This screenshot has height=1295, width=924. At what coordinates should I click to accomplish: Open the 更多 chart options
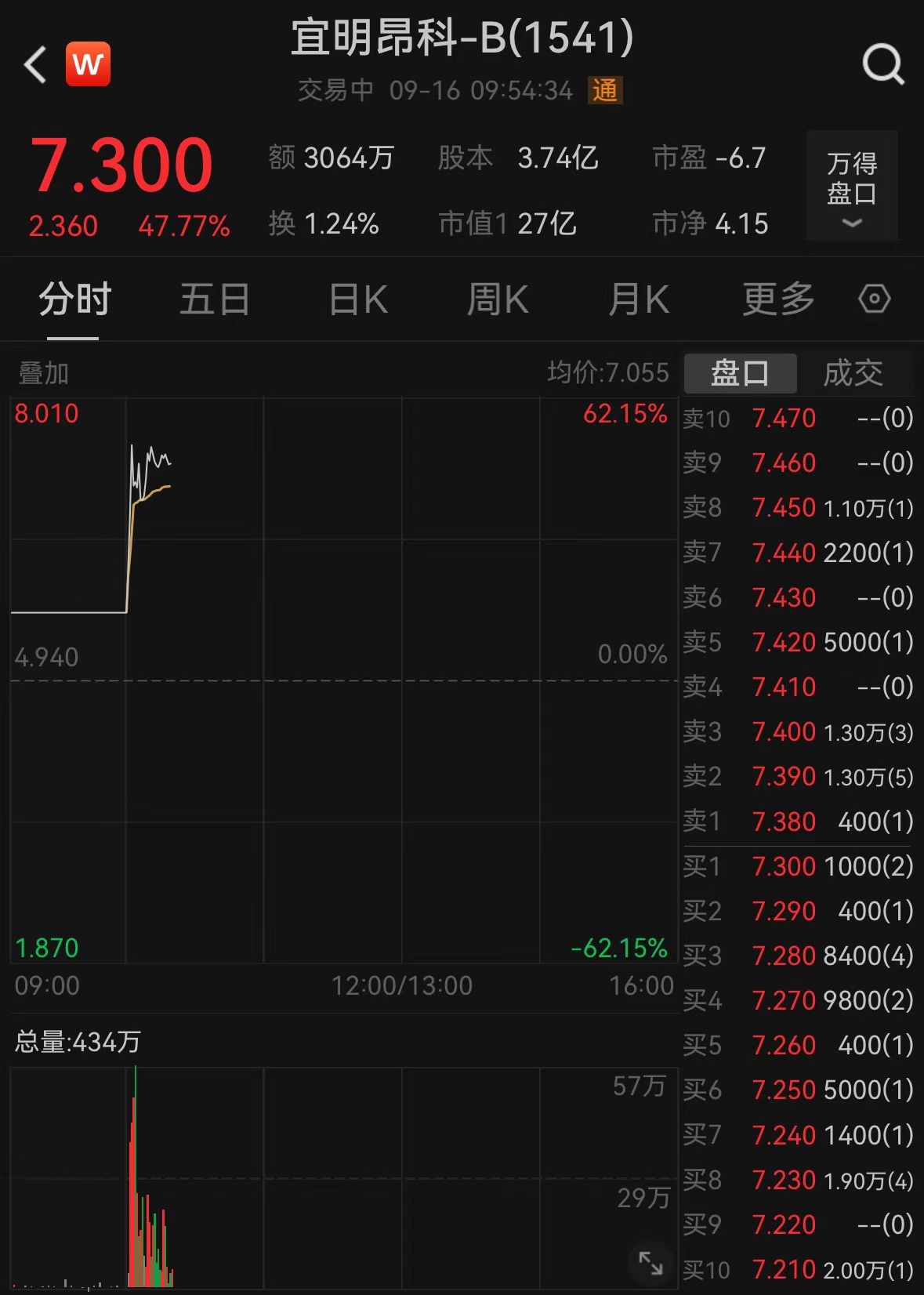(778, 299)
